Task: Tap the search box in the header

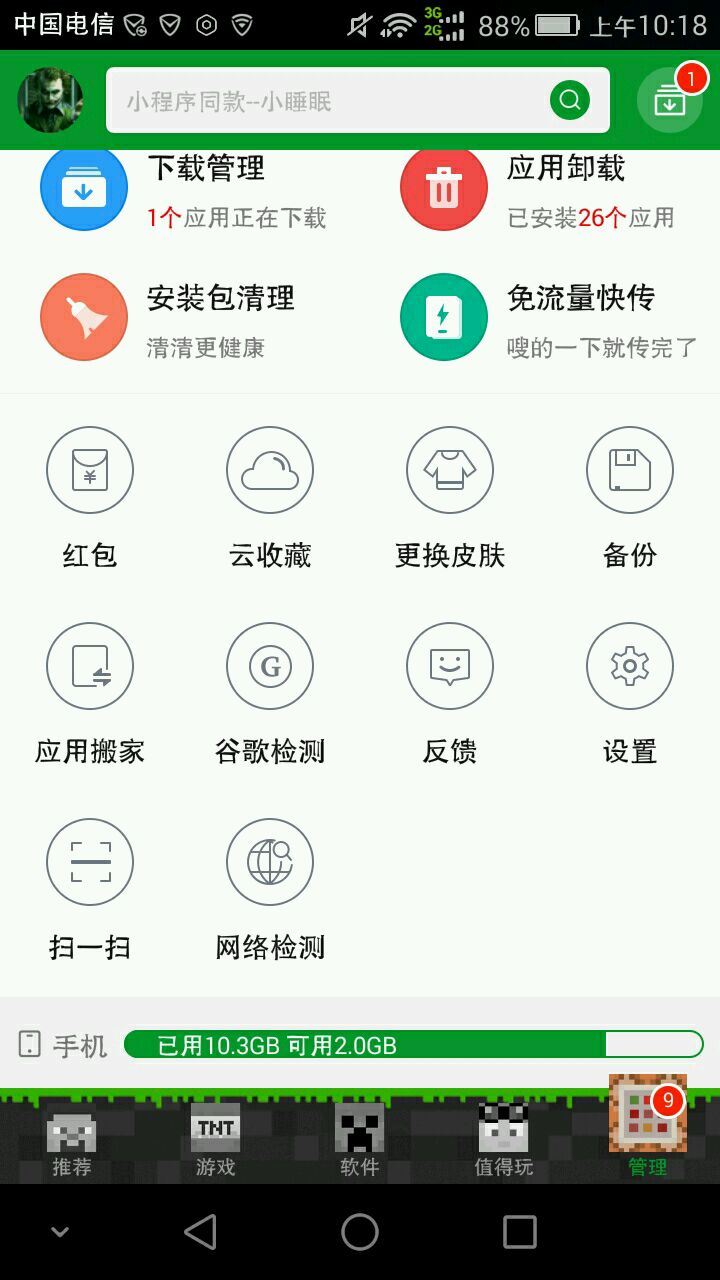Action: click(x=330, y=101)
